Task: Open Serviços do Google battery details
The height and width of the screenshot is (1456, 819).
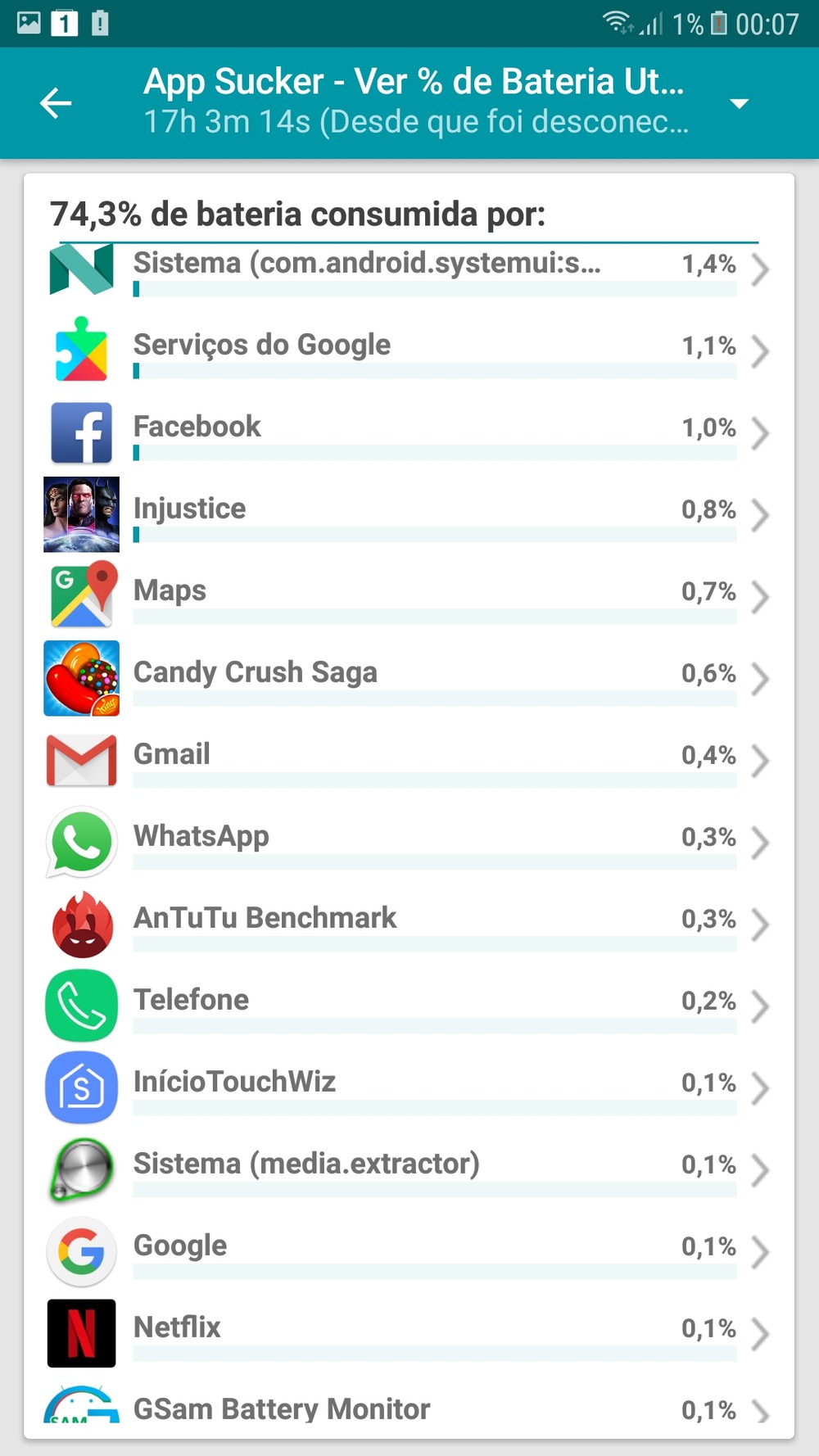Action: [x=409, y=350]
